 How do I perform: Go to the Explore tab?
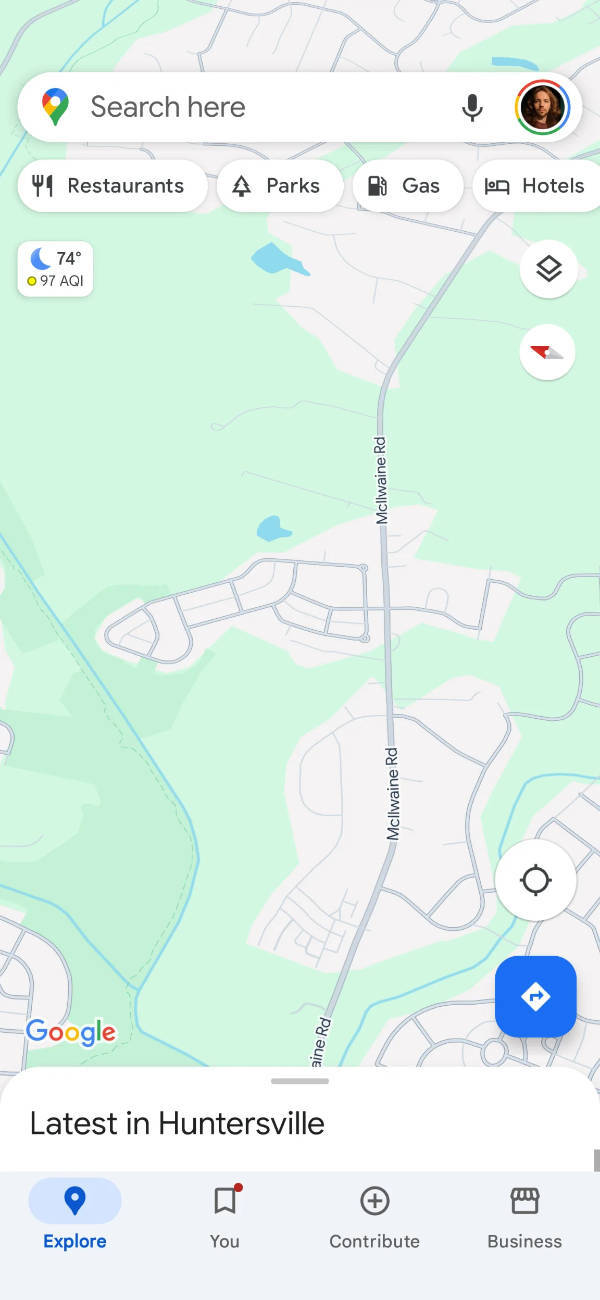coord(75,1216)
